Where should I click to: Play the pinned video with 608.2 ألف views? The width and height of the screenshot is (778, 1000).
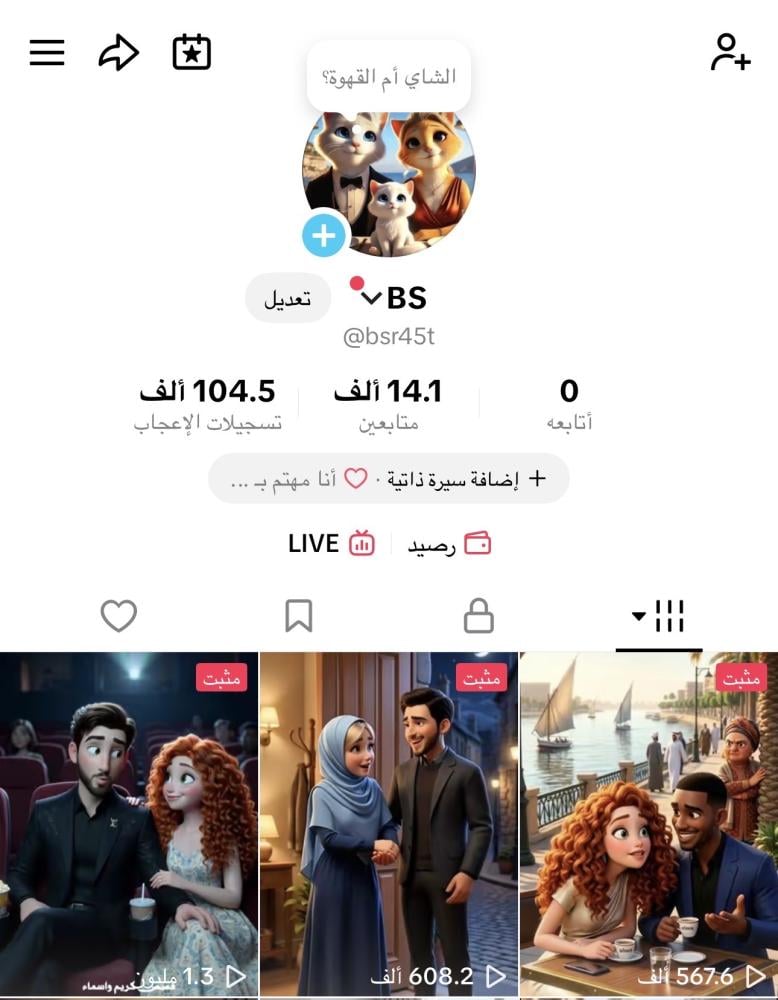click(x=389, y=825)
